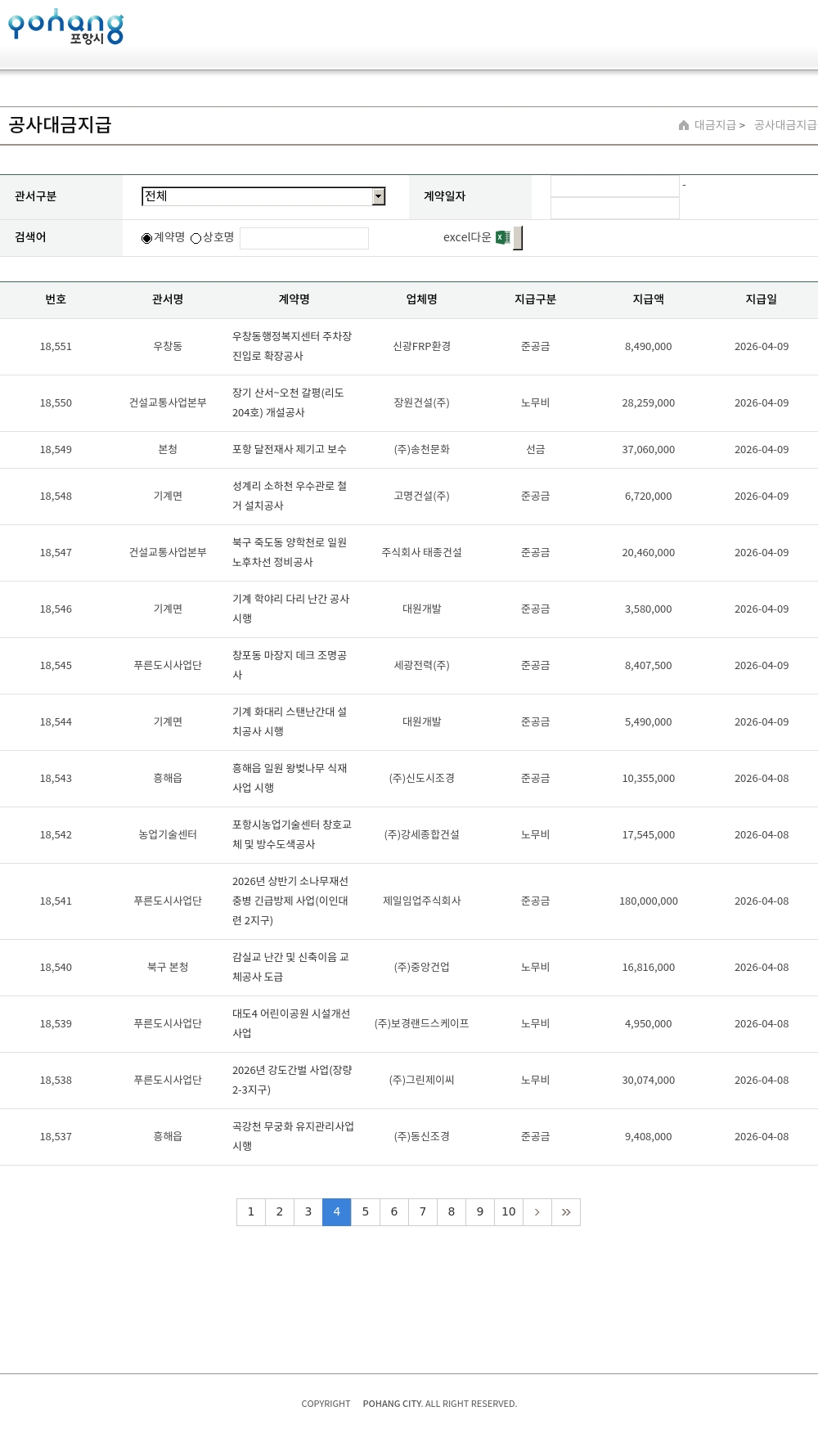Select the 계약명 radio option

(x=147, y=238)
